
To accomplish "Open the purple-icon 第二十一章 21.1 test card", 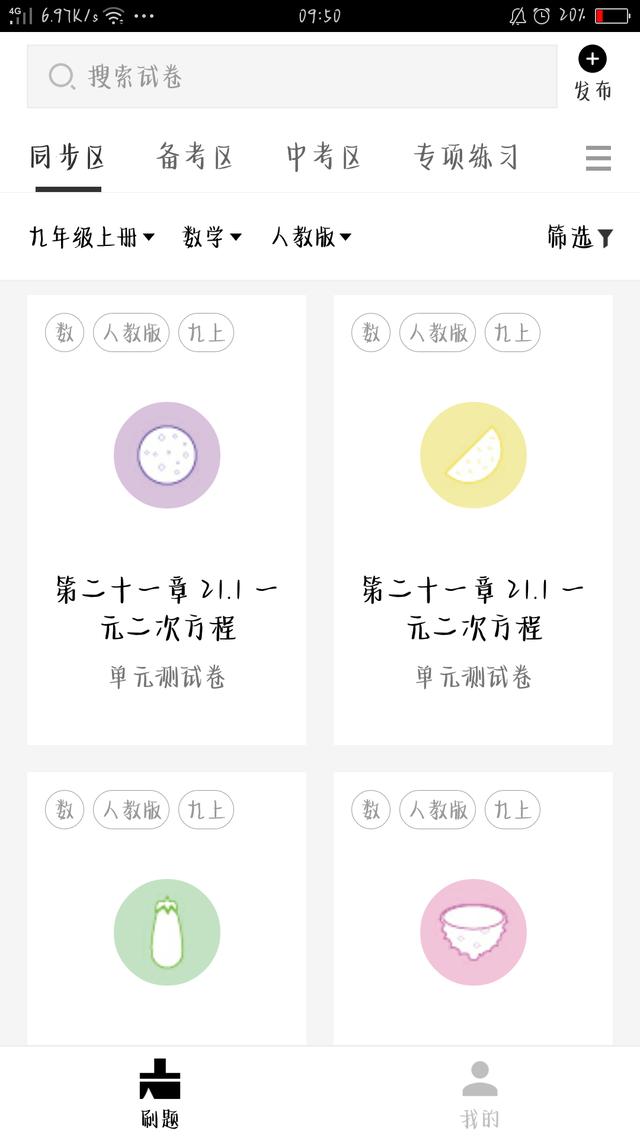I will (167, 520).
